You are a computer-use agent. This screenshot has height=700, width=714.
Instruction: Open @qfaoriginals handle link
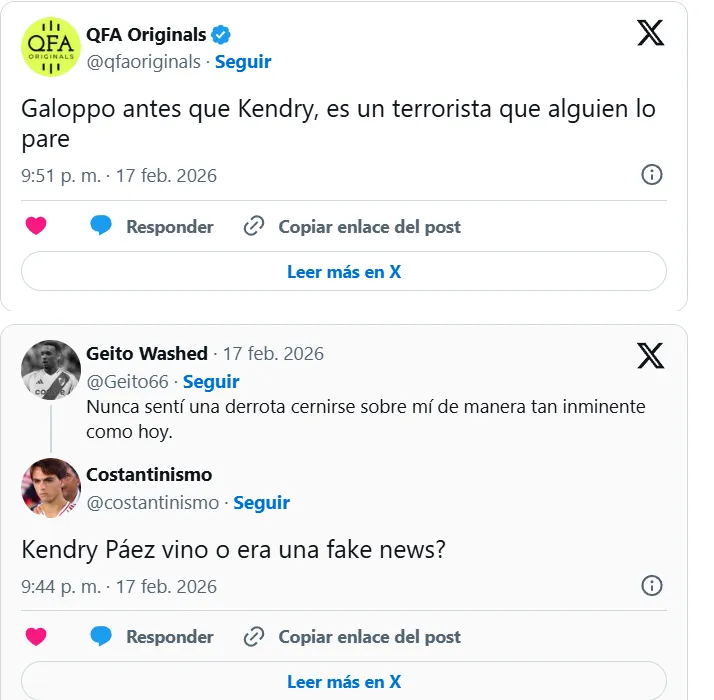143,62
